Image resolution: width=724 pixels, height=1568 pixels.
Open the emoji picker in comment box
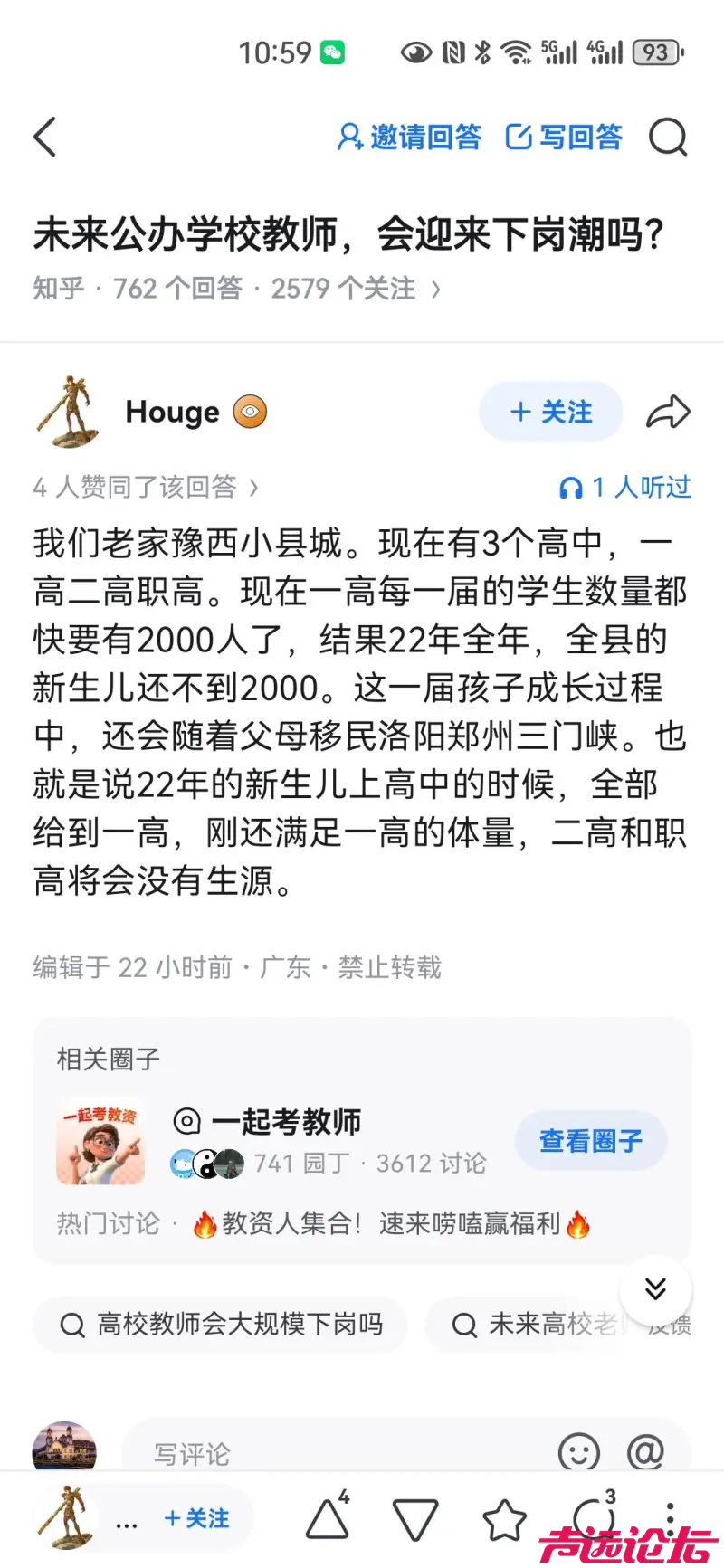(x=579, y=1453)
